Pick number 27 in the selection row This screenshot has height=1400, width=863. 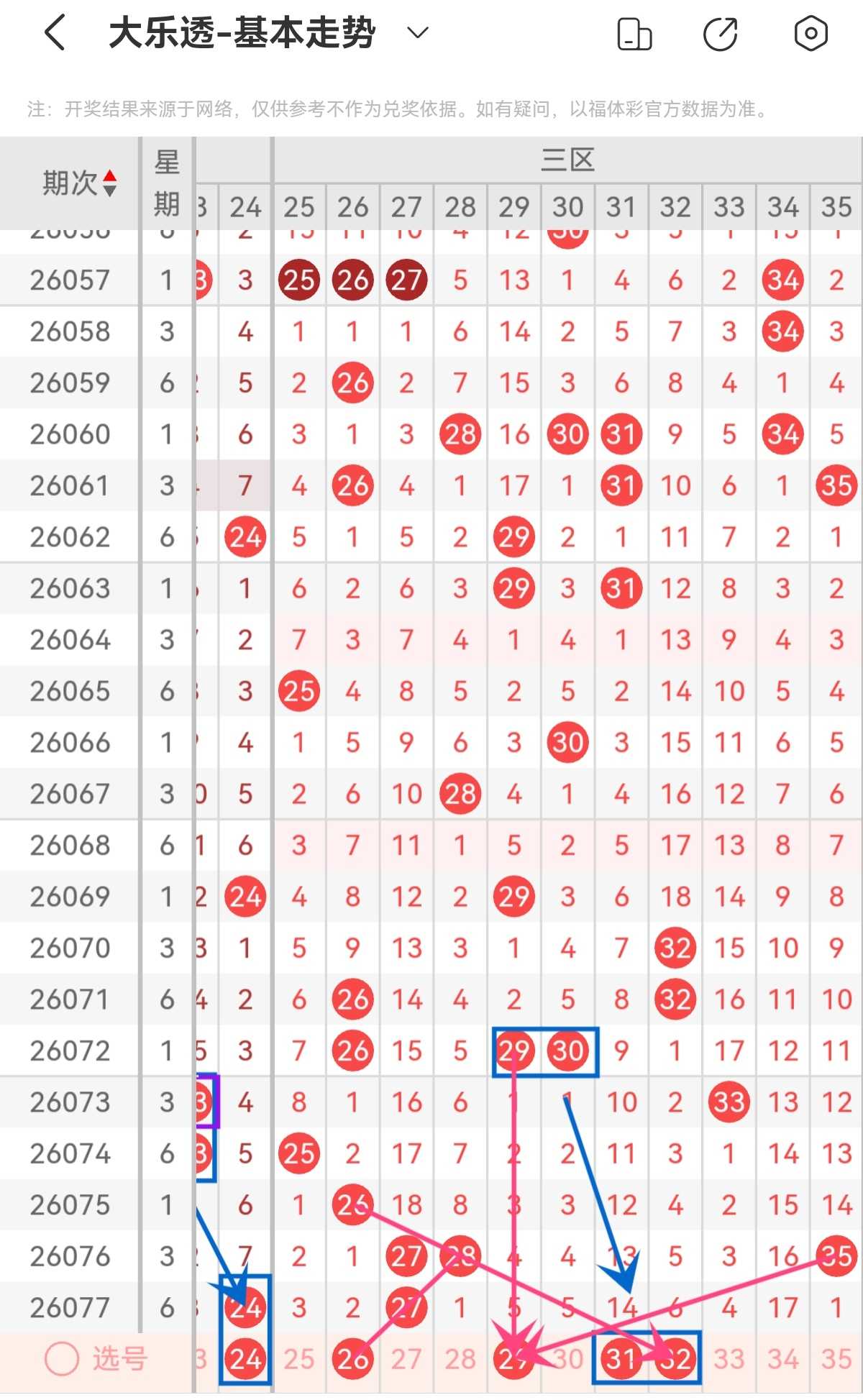(406, 1359)
